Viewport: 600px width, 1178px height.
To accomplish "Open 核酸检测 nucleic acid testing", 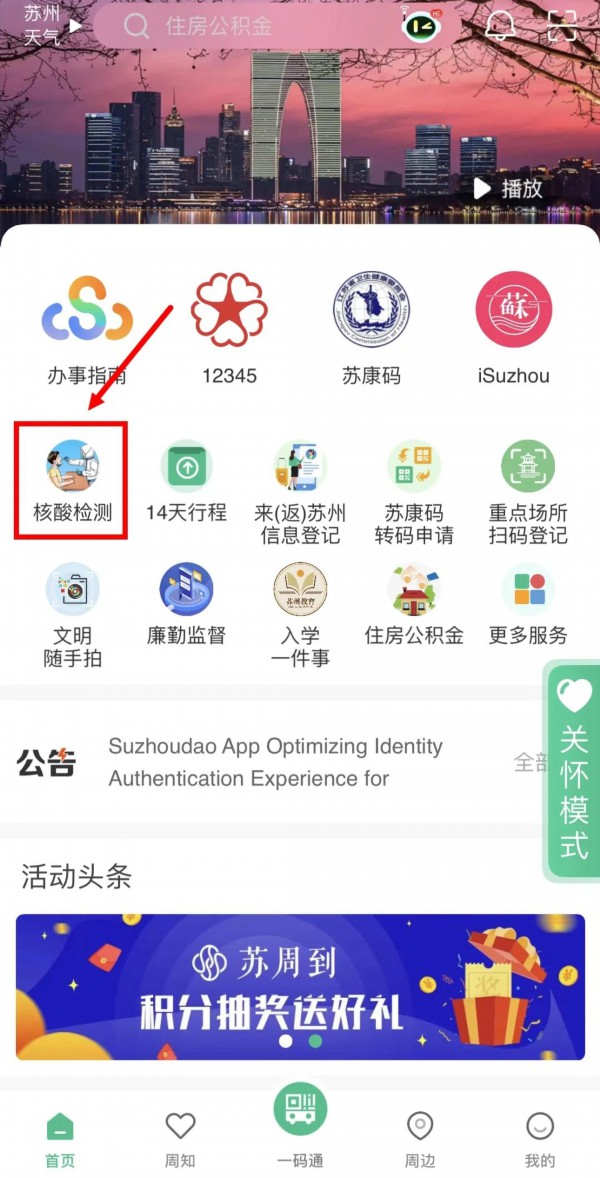I will click(x=73, y=482).
